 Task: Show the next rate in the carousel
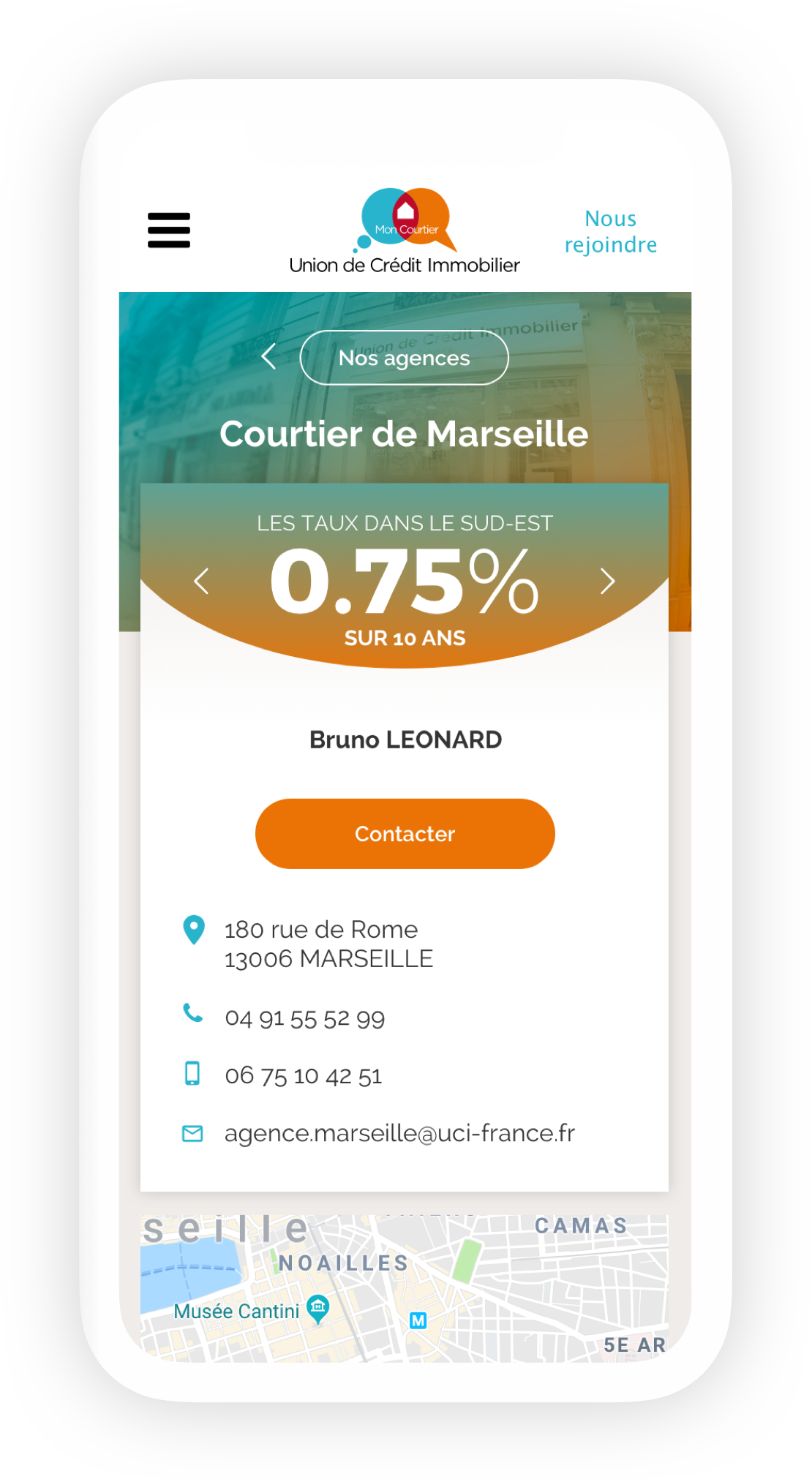click(607, 582)
